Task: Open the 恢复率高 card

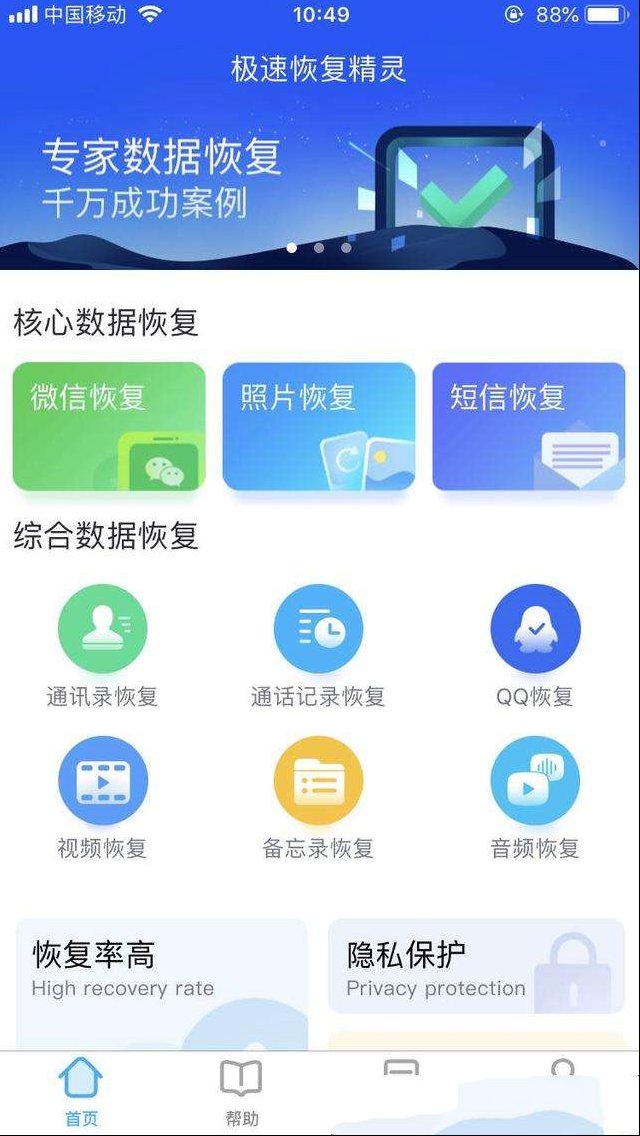Action: [162, 984]
